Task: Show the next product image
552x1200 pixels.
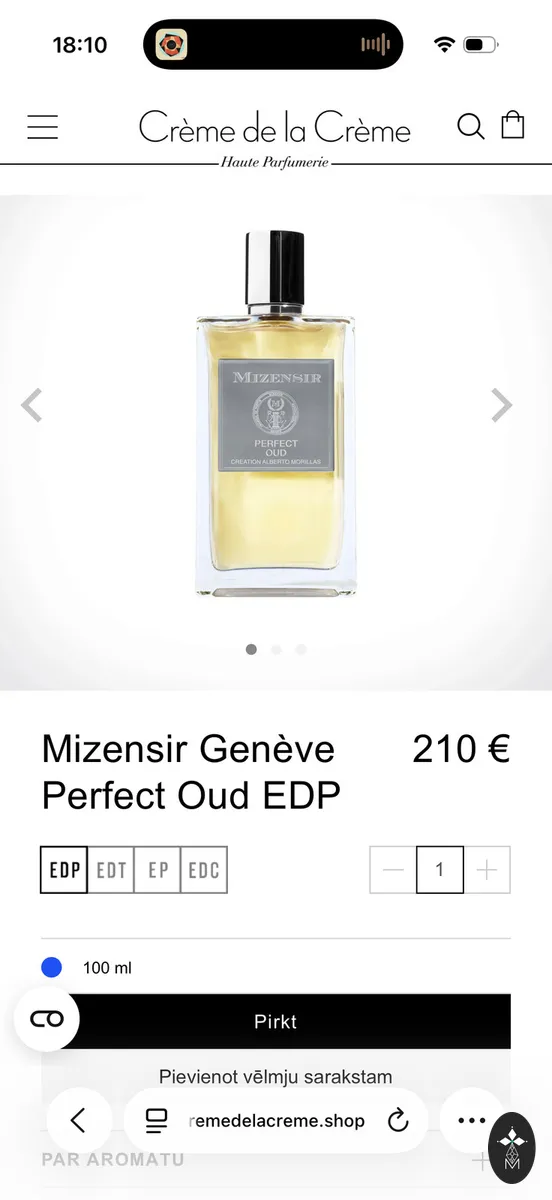Action: click(x=501, y=405)
